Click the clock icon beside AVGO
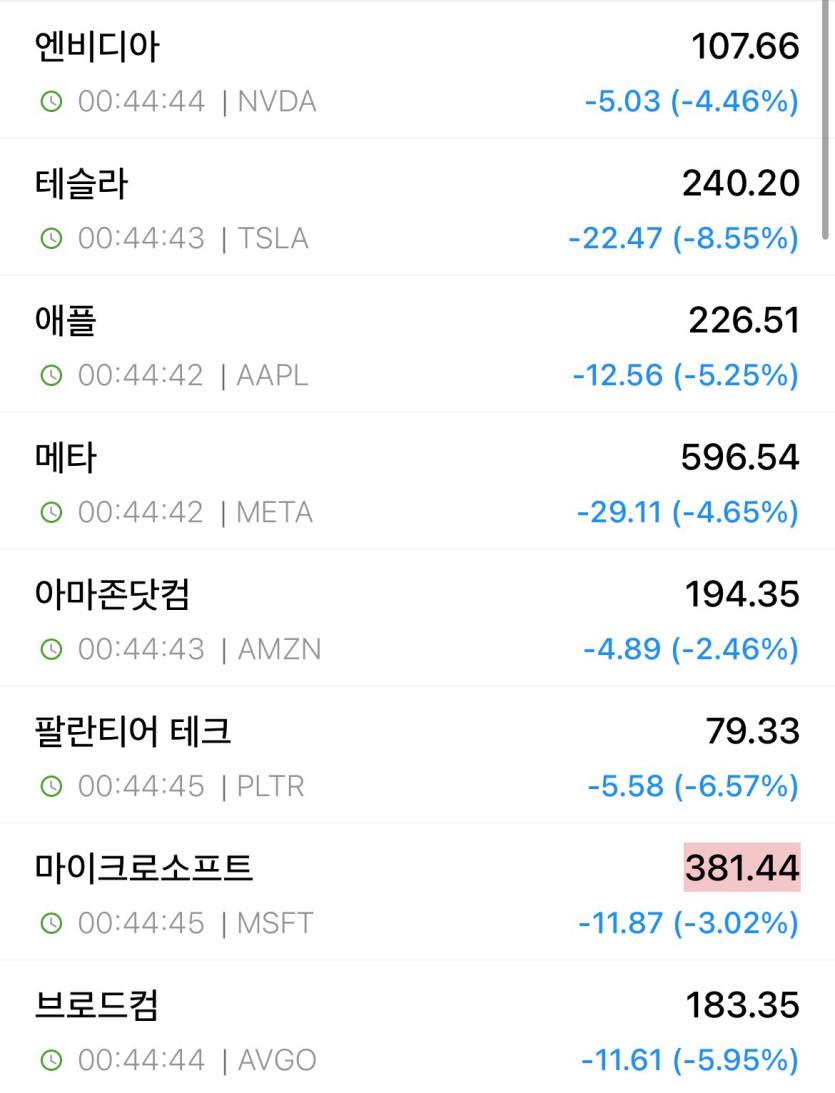The width and height of the screenshot is (835, 1093). (x=51, y=1060)
